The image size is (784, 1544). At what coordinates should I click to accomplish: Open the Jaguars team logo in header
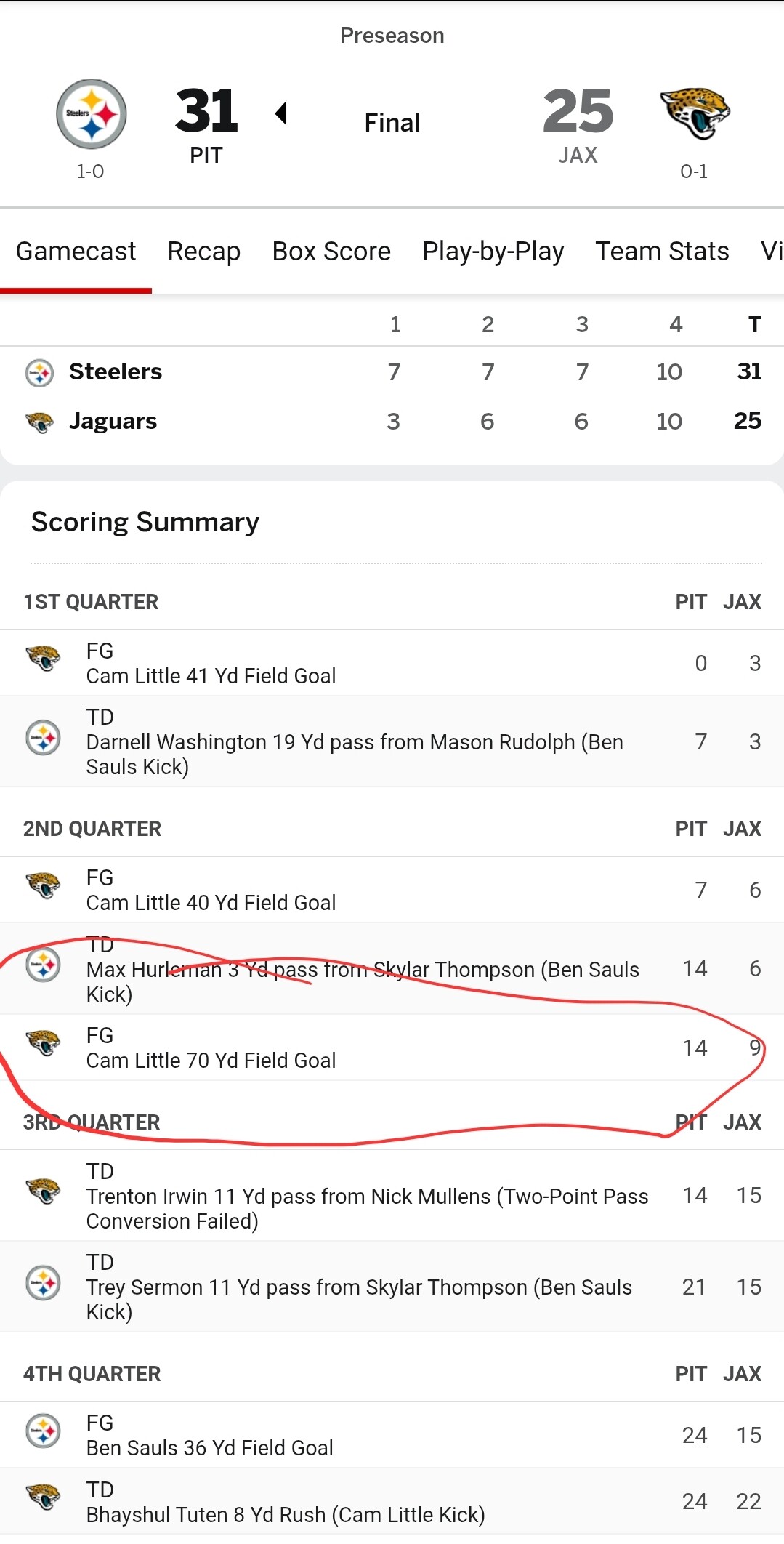(x=695, y=113)
